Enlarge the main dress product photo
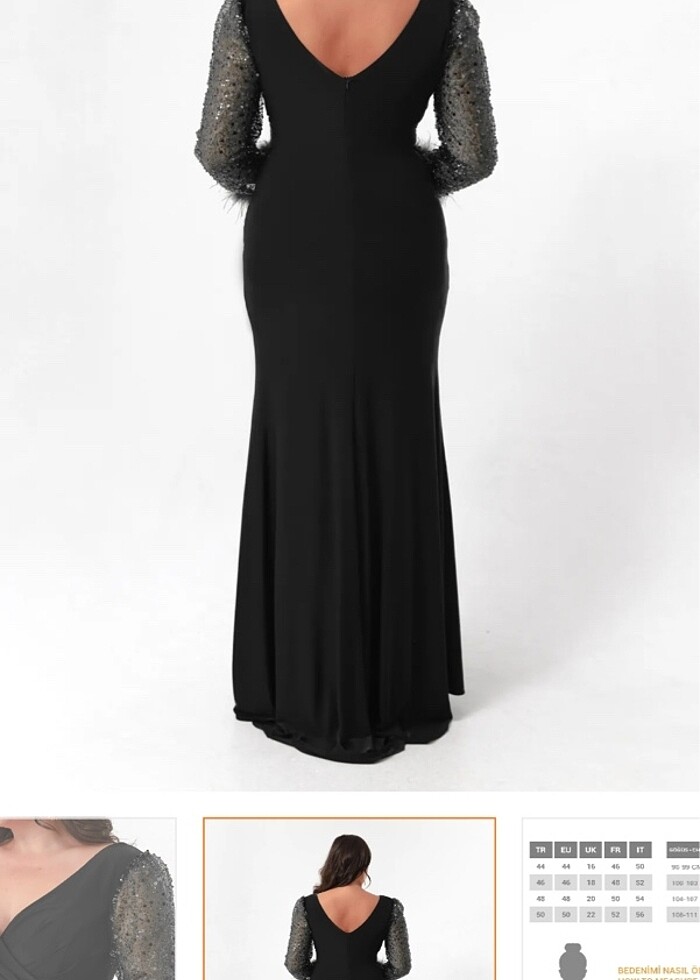700x980 pixels. coord(349,390)
